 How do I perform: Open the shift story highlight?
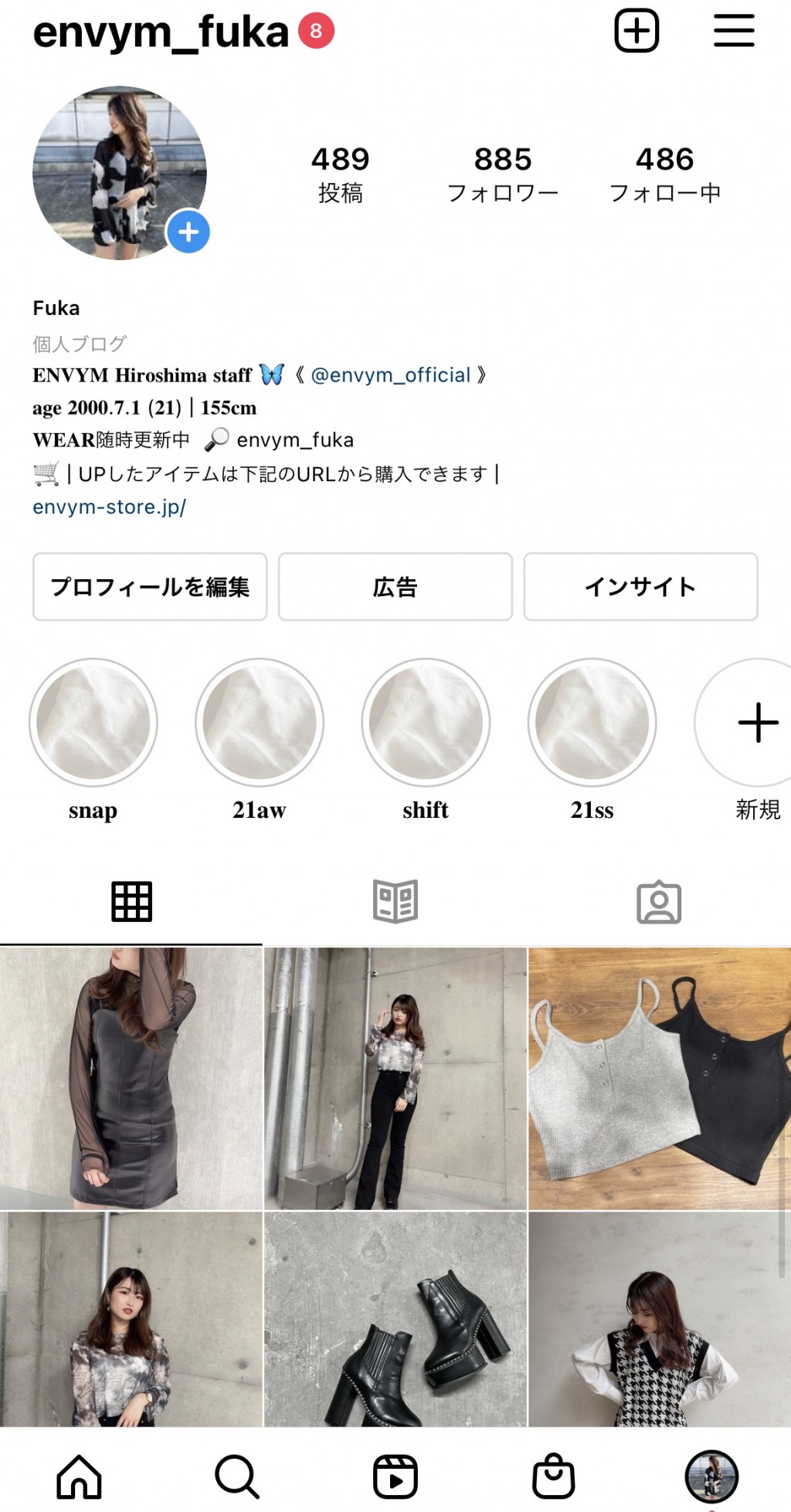(x=426, y=723)
